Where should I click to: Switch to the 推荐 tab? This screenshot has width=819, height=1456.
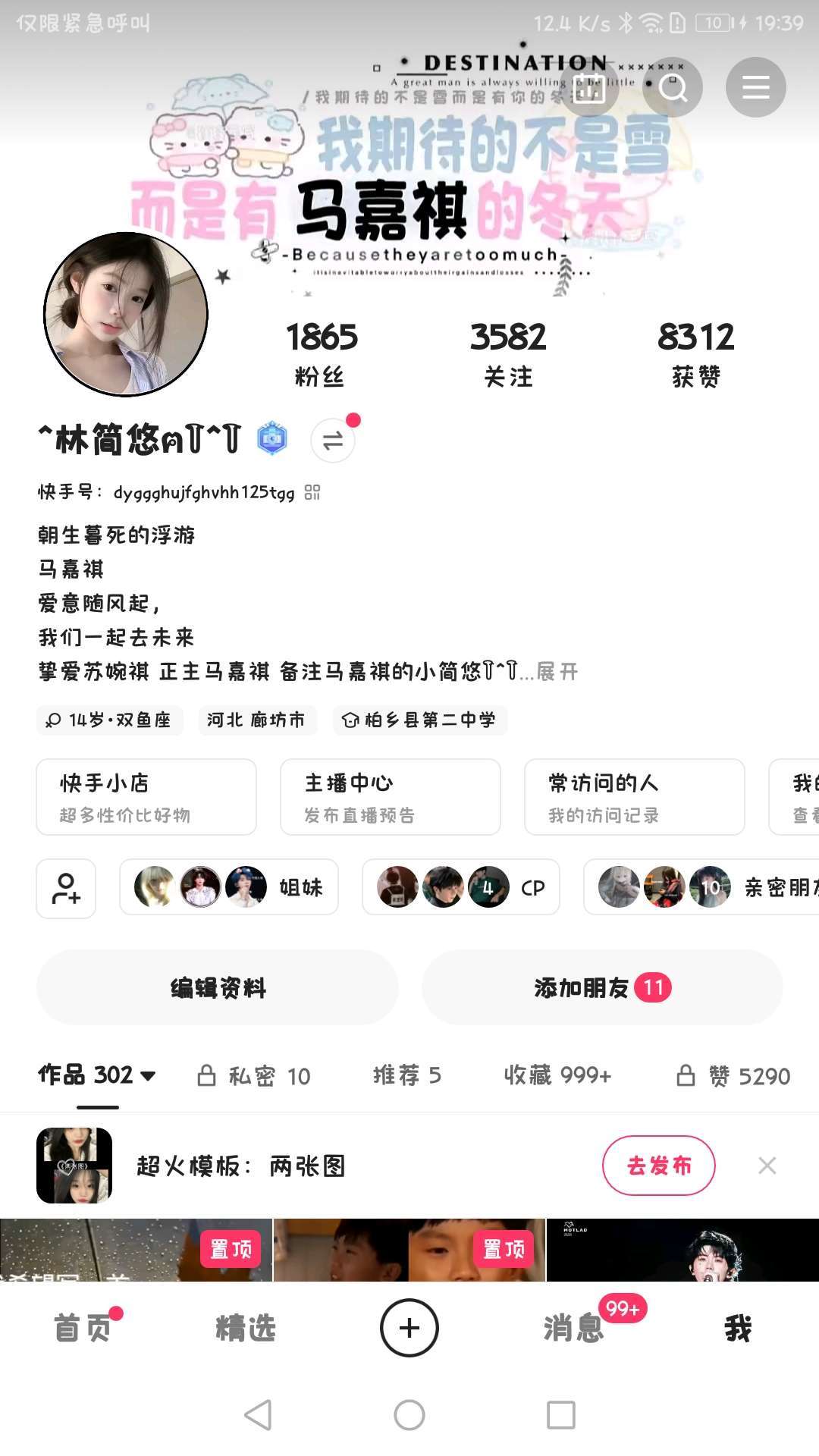(x=407, y=1075)
